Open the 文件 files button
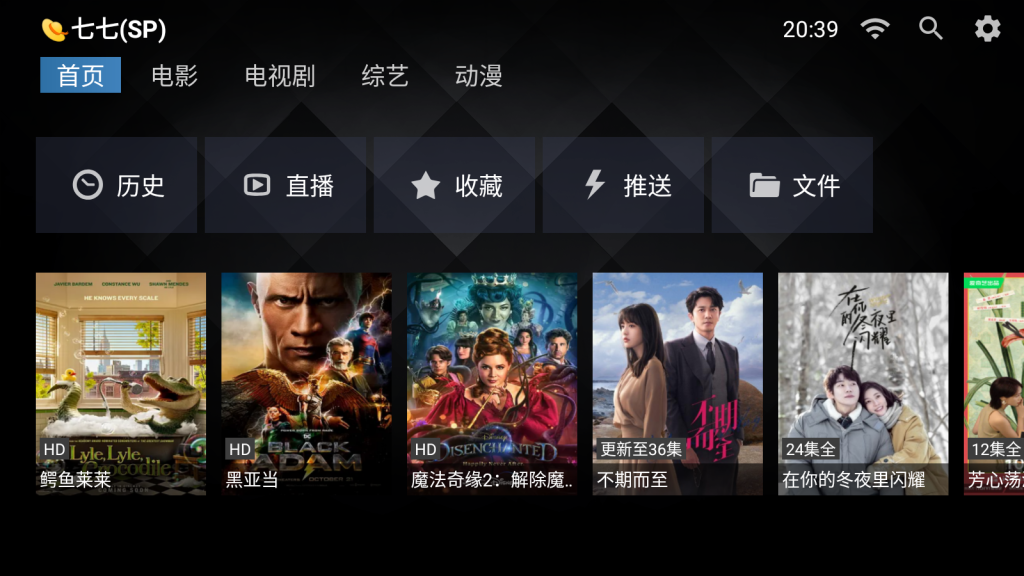The height and width of the screenshot is (576, 1024). (792, 185)
